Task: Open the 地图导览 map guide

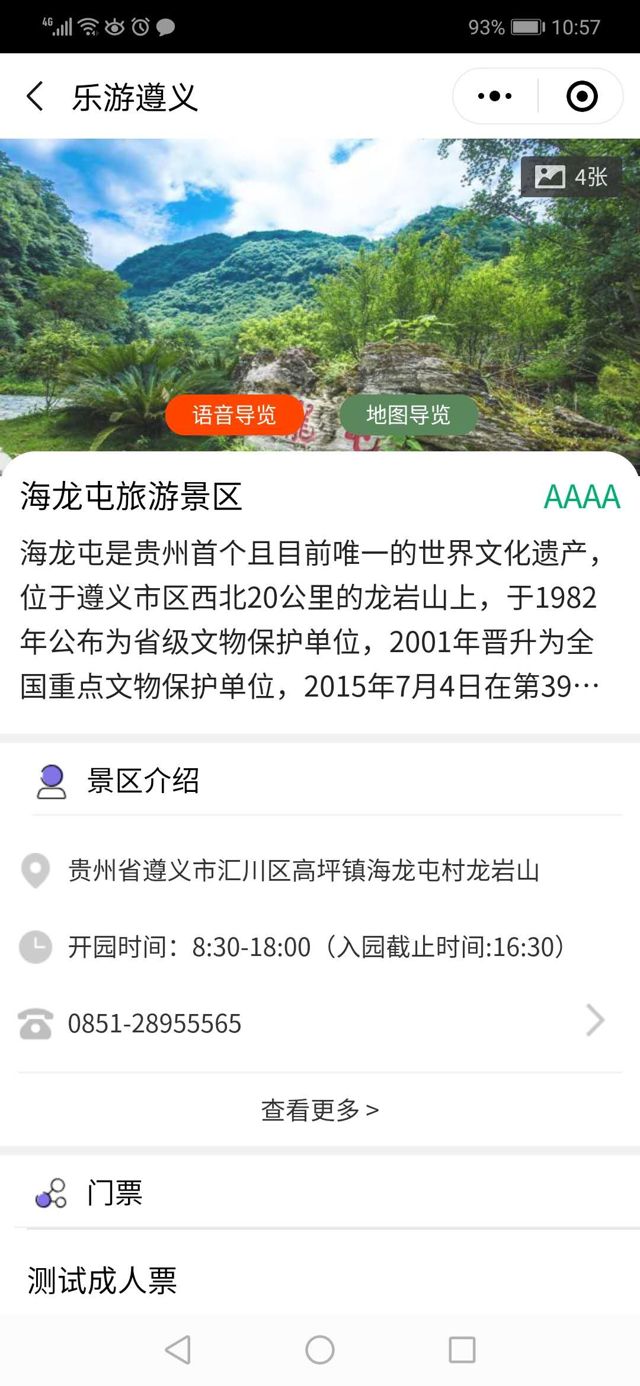Action: pos(408,415)
